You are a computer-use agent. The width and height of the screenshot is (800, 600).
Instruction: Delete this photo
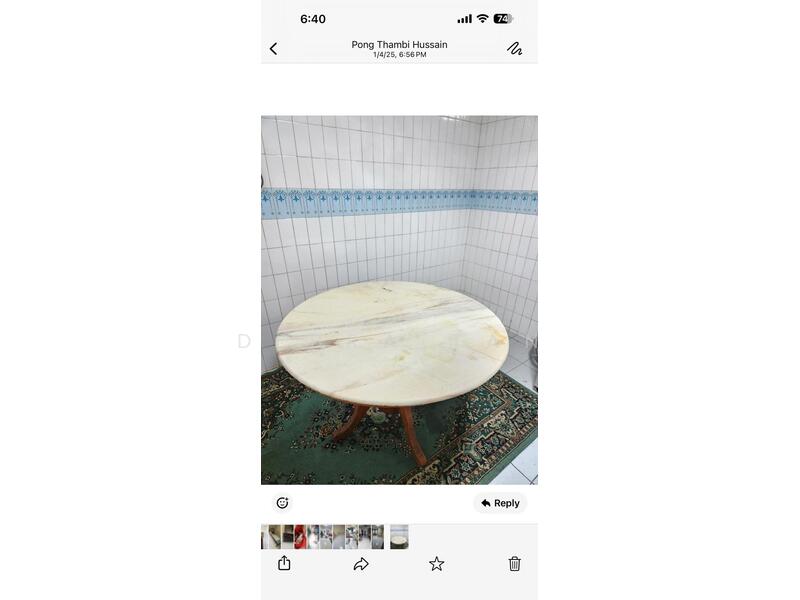pos(514,564)
